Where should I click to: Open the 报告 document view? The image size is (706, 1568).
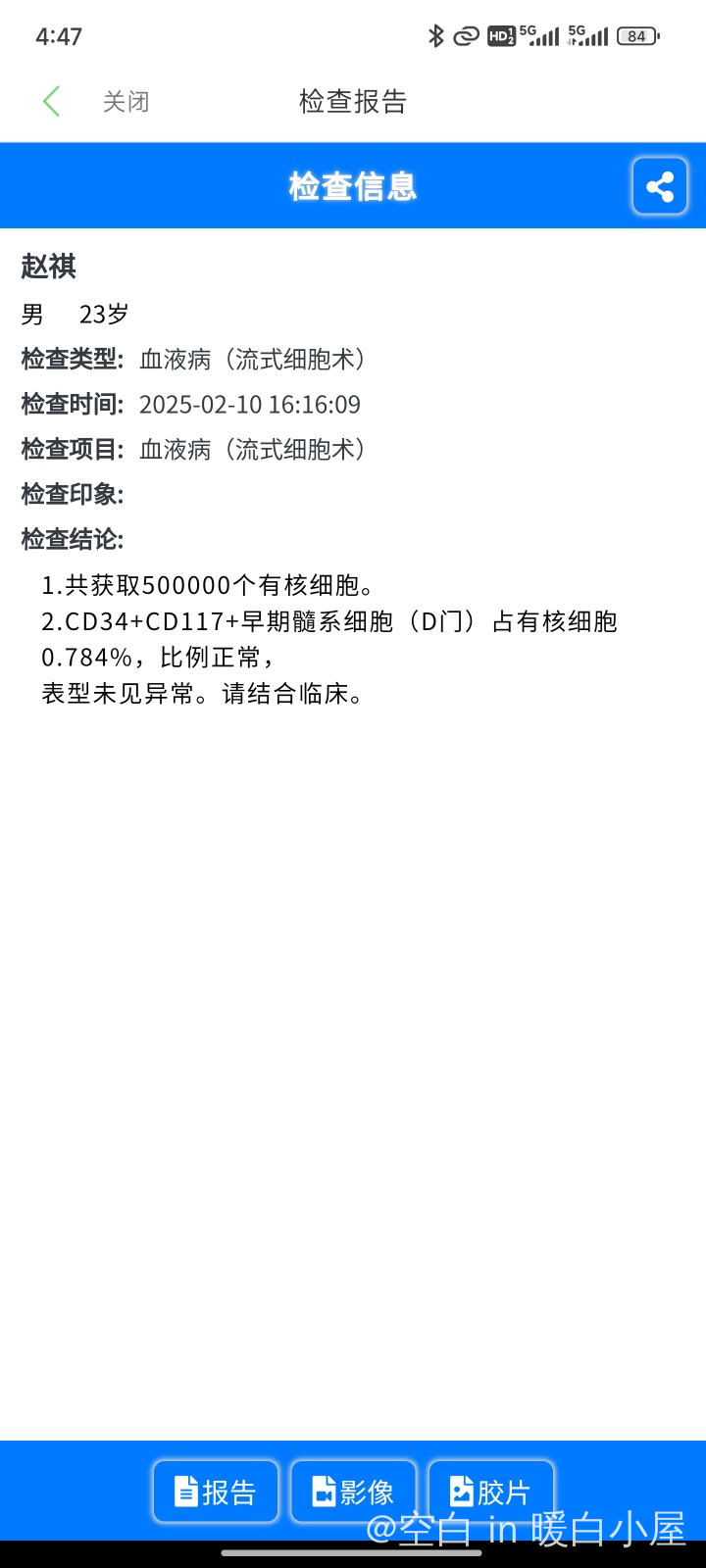tap(216, 1492)
